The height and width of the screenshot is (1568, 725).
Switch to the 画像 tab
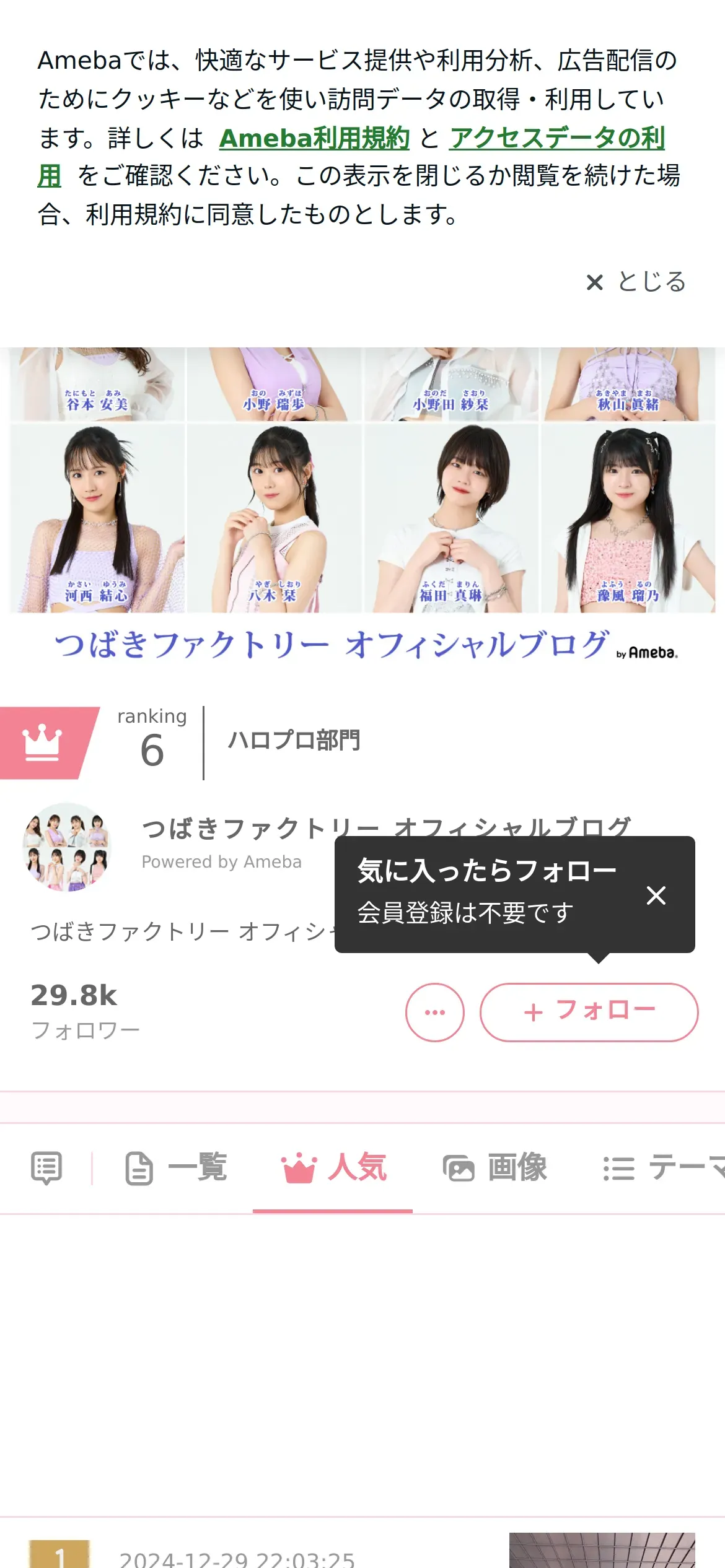pos(495,1168)
